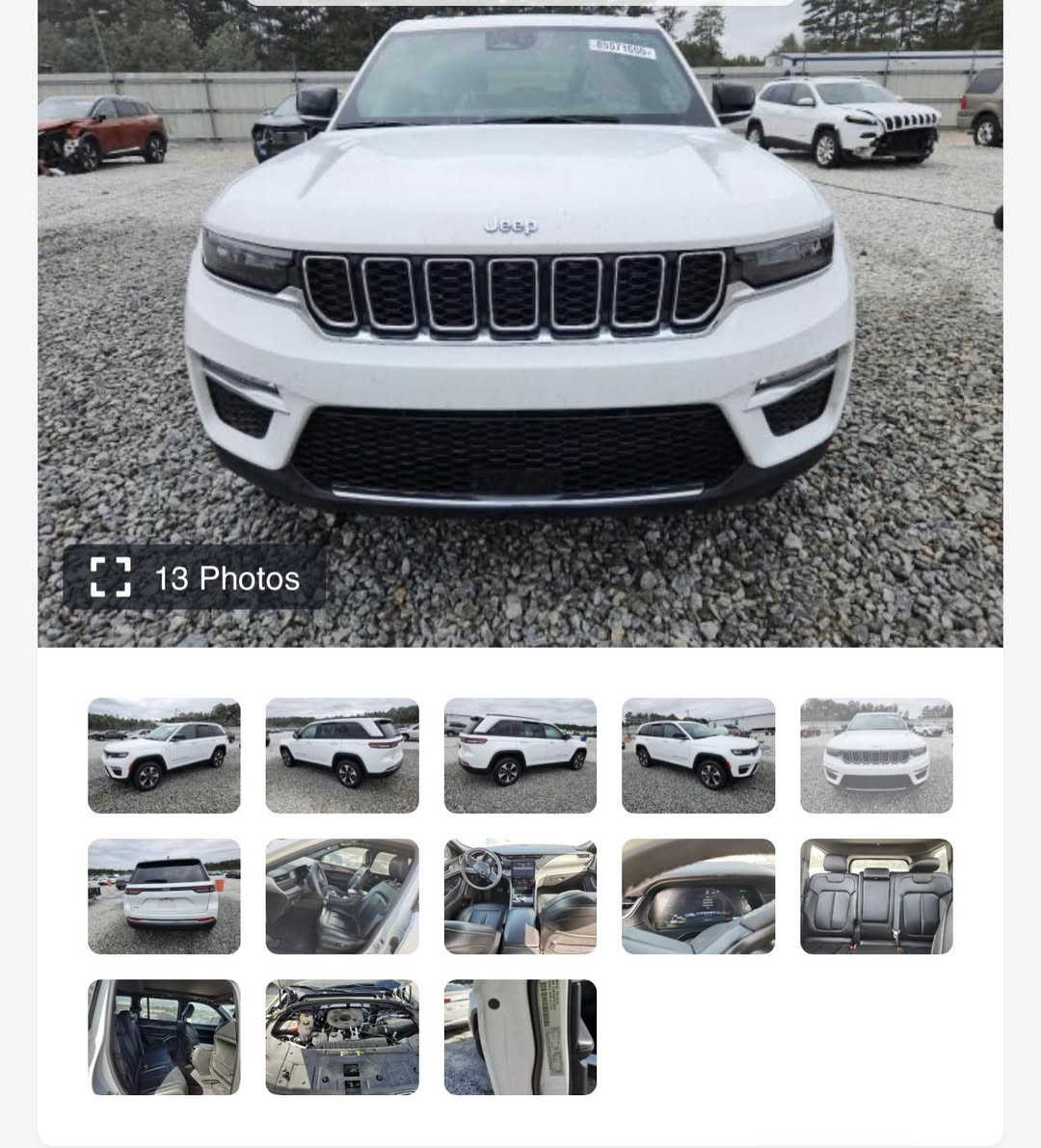Viewport: 1041px width, 1148px height.
Task: Open the gallery via the '13 Photos' button
Action: point(193,578)
